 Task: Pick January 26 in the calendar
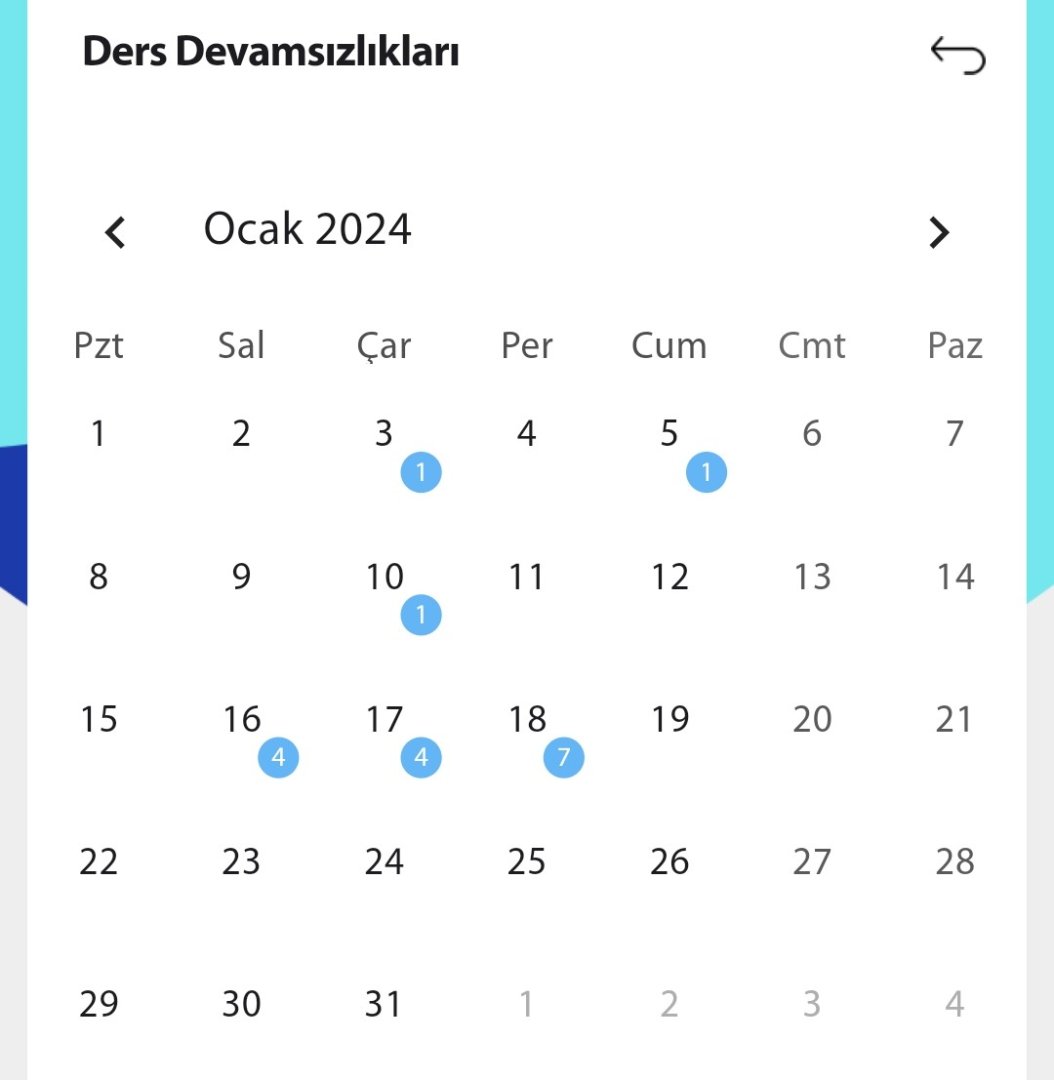(670, 862)
